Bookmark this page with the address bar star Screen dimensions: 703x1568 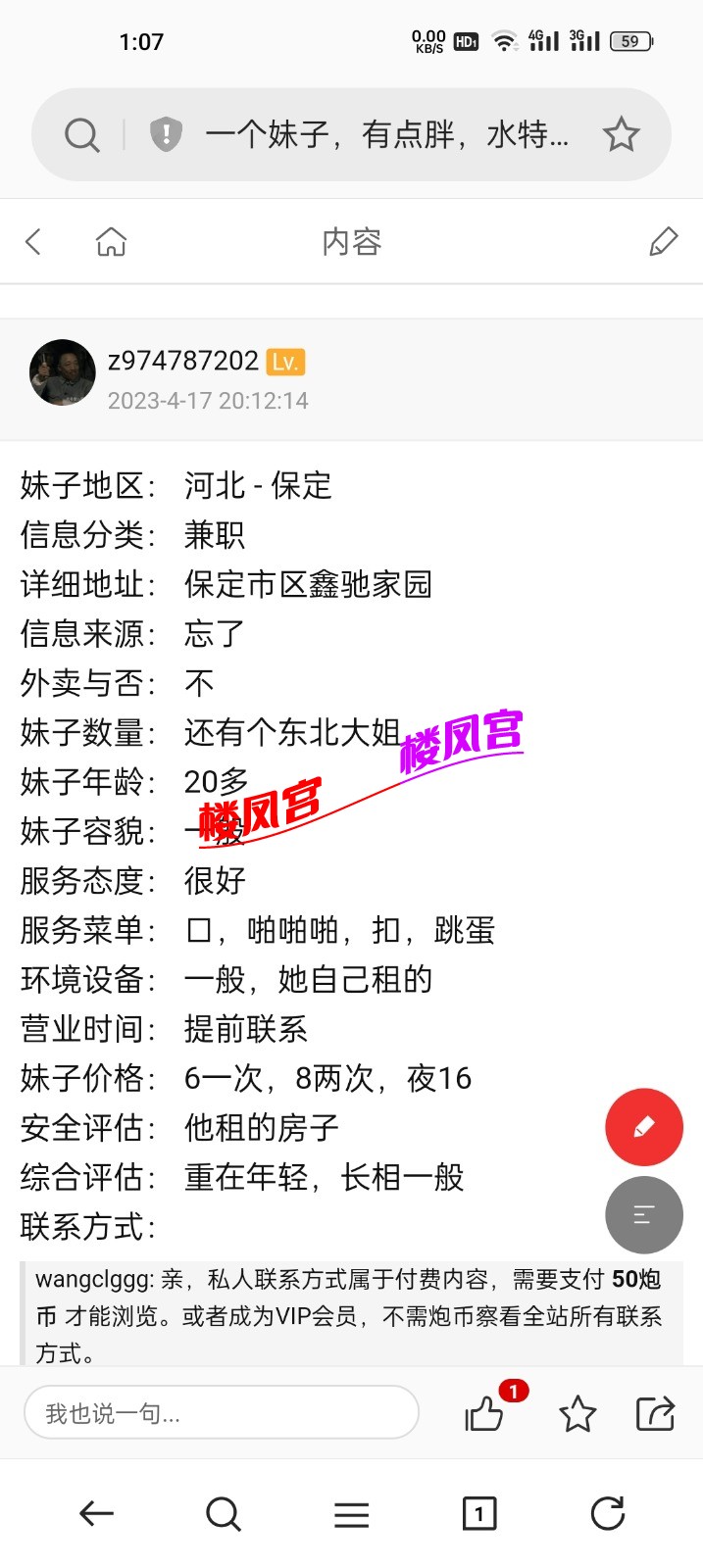pos(621,134)
